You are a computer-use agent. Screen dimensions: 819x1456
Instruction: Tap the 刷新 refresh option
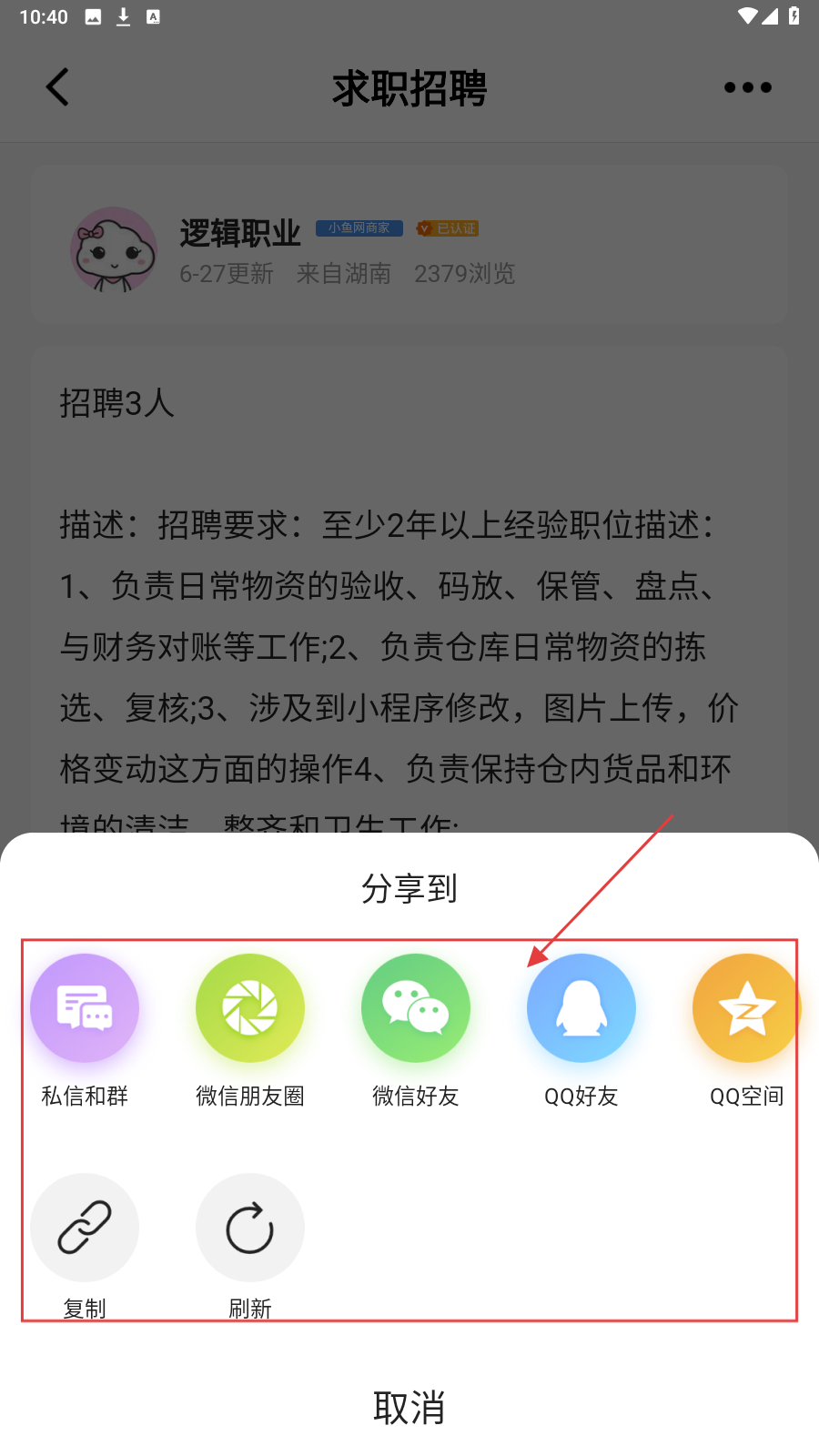pyautogui.click(x=250, y=1228)
